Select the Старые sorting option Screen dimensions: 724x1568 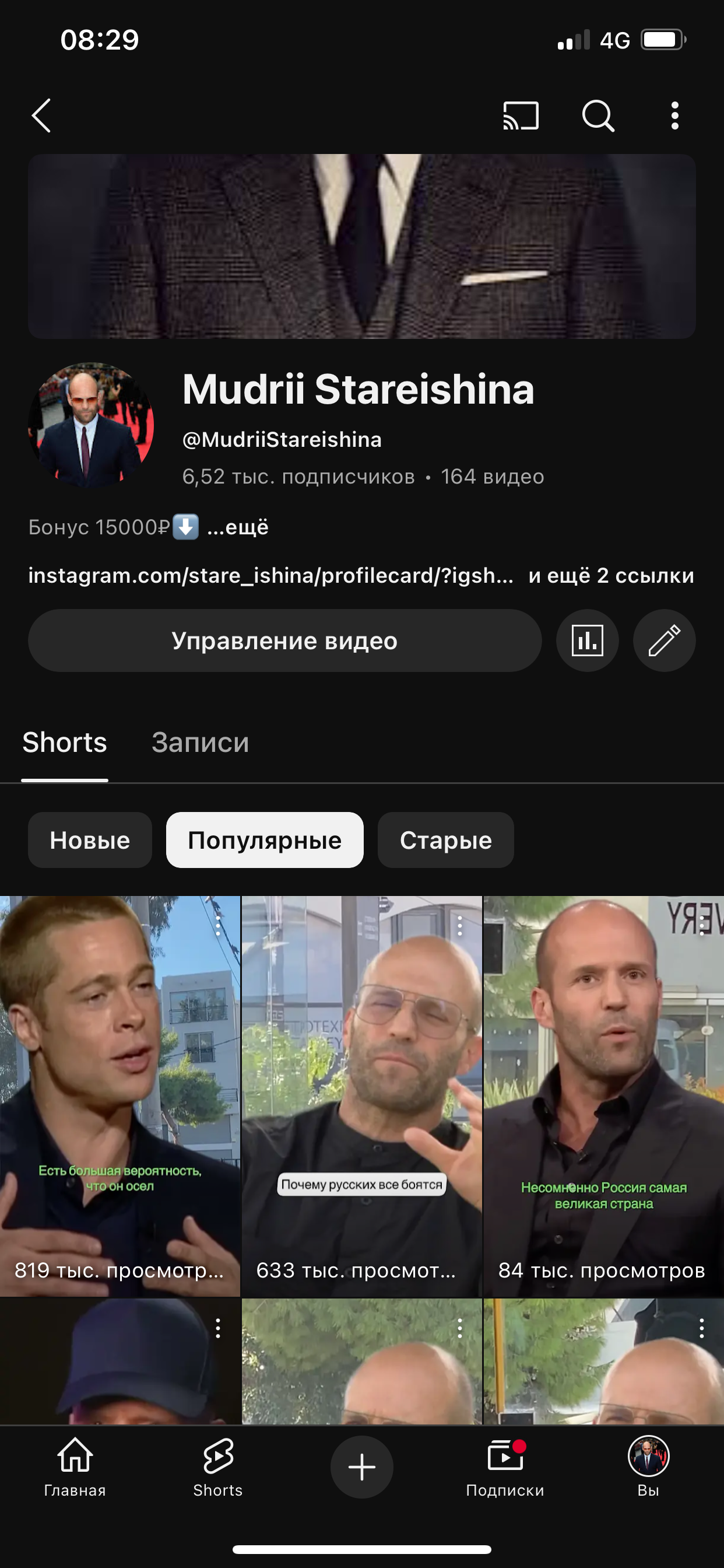tap(445, 840)
